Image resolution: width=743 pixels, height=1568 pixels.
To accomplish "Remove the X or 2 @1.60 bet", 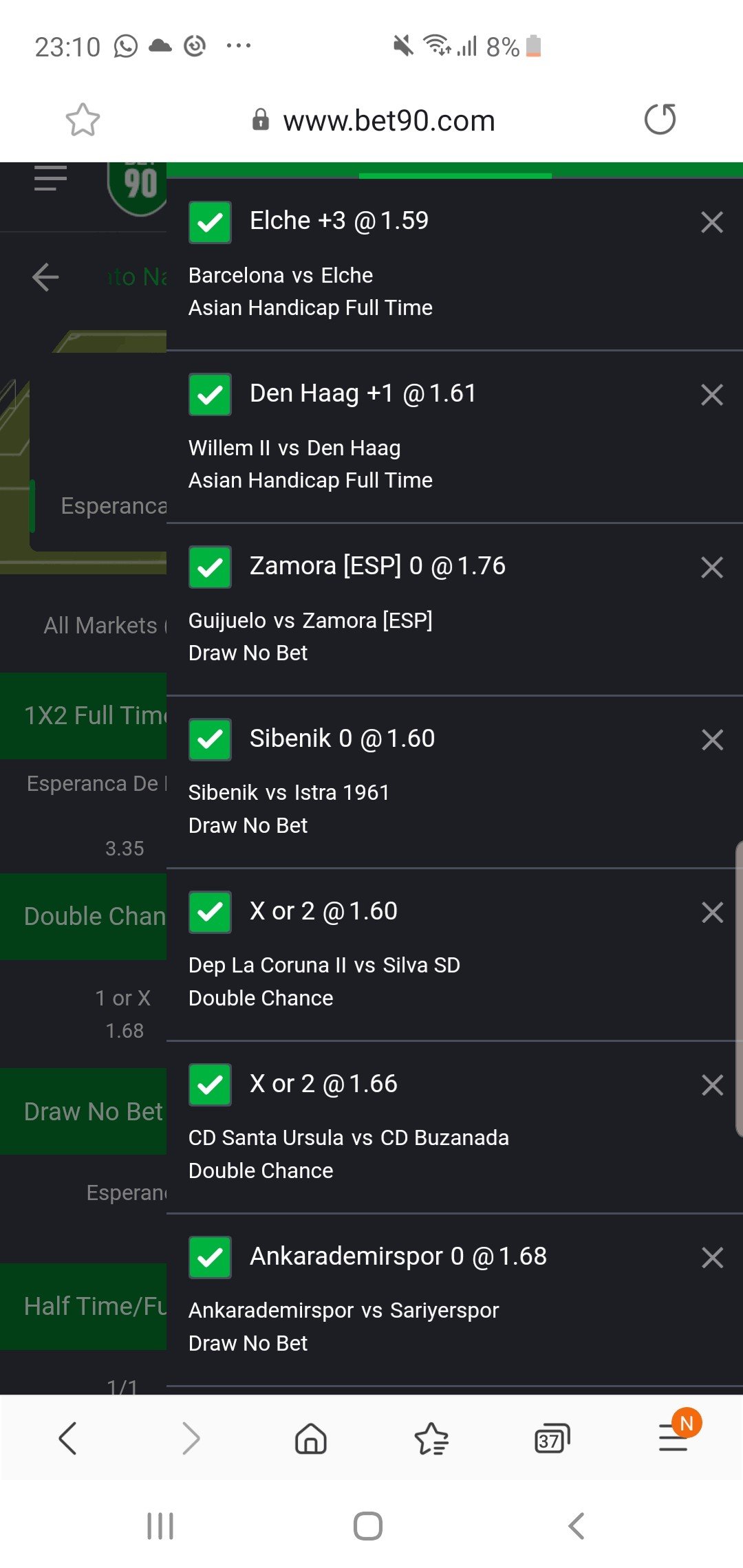I will [711, 913].
